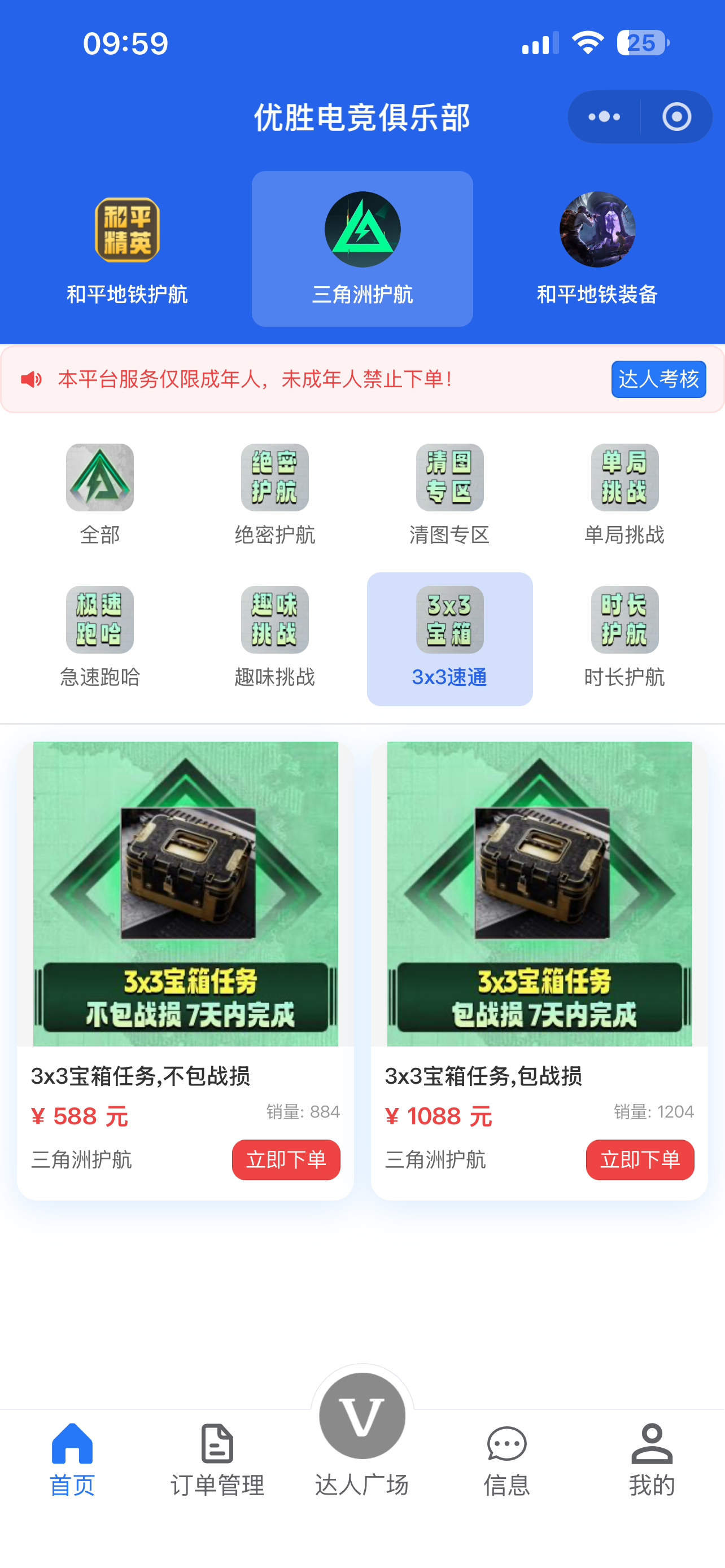This screenshot has height=1568, width=725.
Task: Go to 订单管理 tab
Action: 217,1460
